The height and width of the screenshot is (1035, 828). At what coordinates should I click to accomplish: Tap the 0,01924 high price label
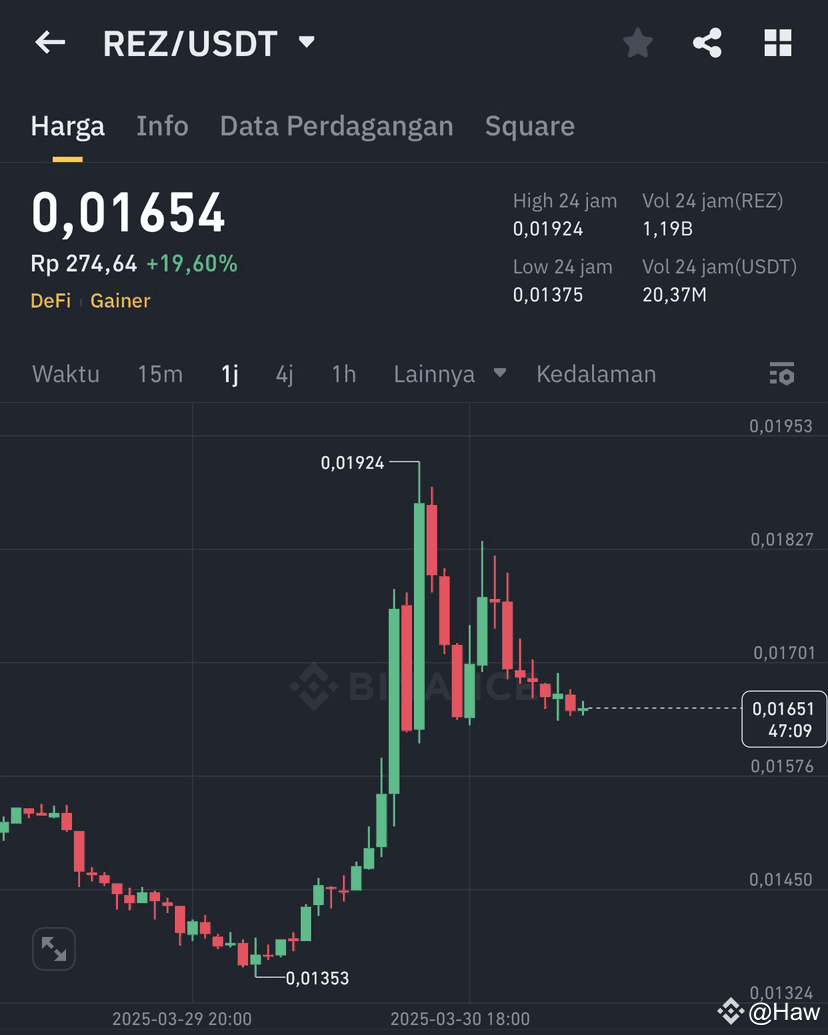355,463
